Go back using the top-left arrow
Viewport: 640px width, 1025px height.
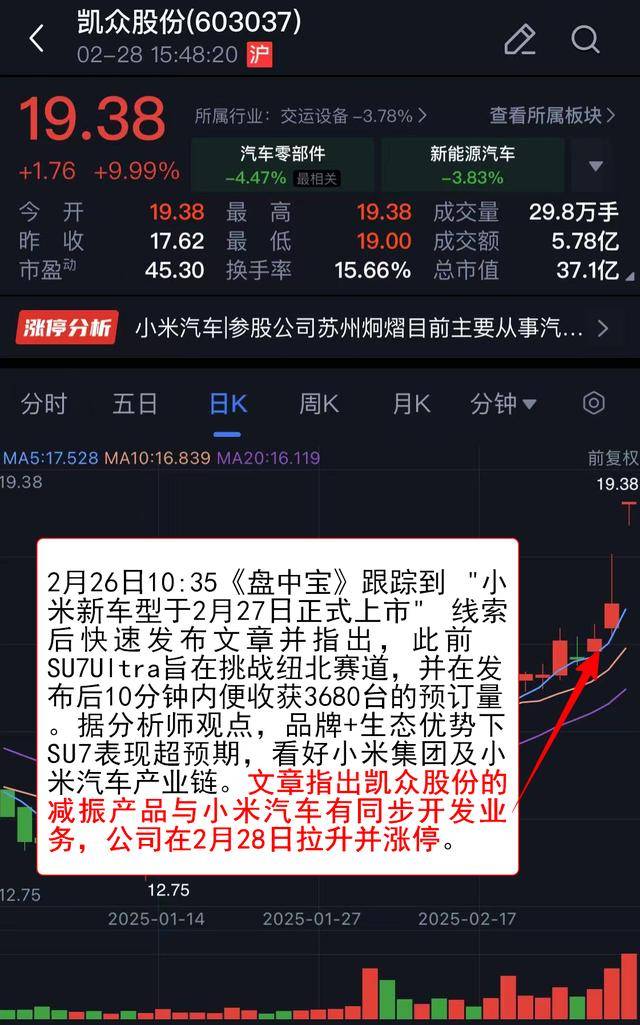click(37, 39)
